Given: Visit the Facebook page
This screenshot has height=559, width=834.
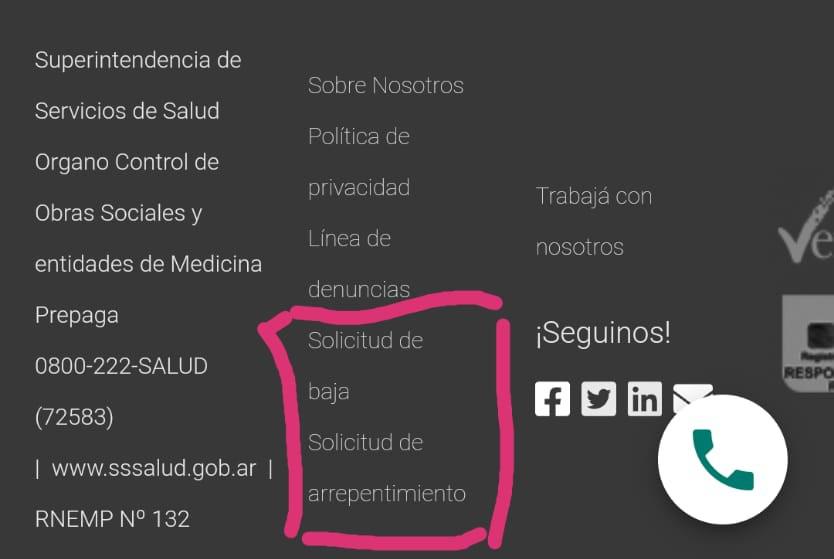Looking at the screenshot, I should pyautogui.click(x=552, y=399).
